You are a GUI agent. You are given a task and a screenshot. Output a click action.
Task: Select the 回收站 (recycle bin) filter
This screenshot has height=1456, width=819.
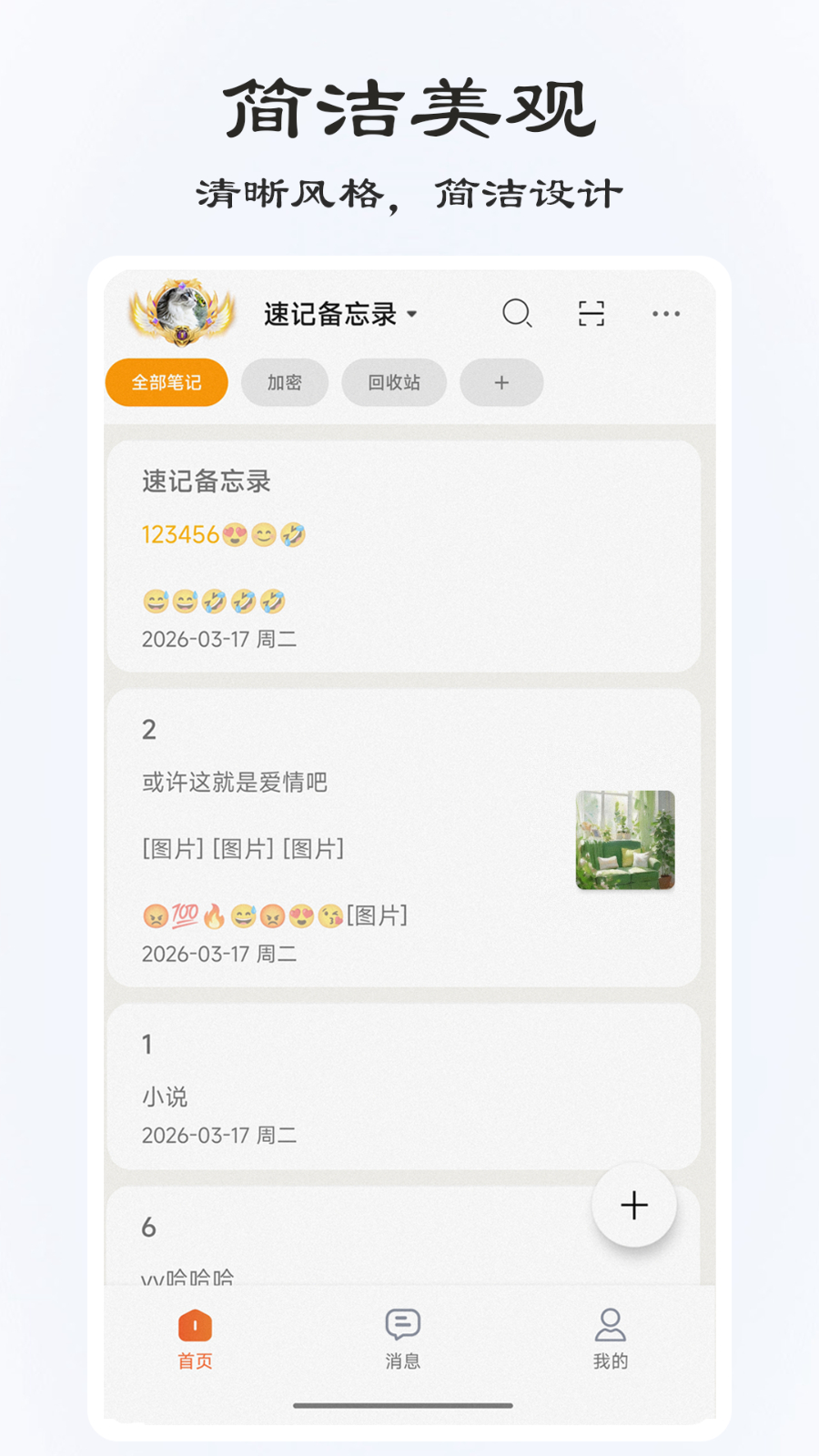(394, 382)
